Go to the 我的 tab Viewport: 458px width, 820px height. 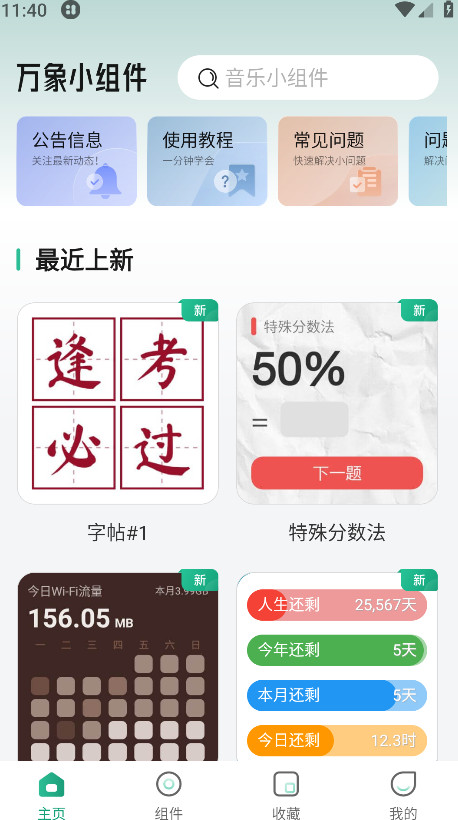tap(403, 794)
